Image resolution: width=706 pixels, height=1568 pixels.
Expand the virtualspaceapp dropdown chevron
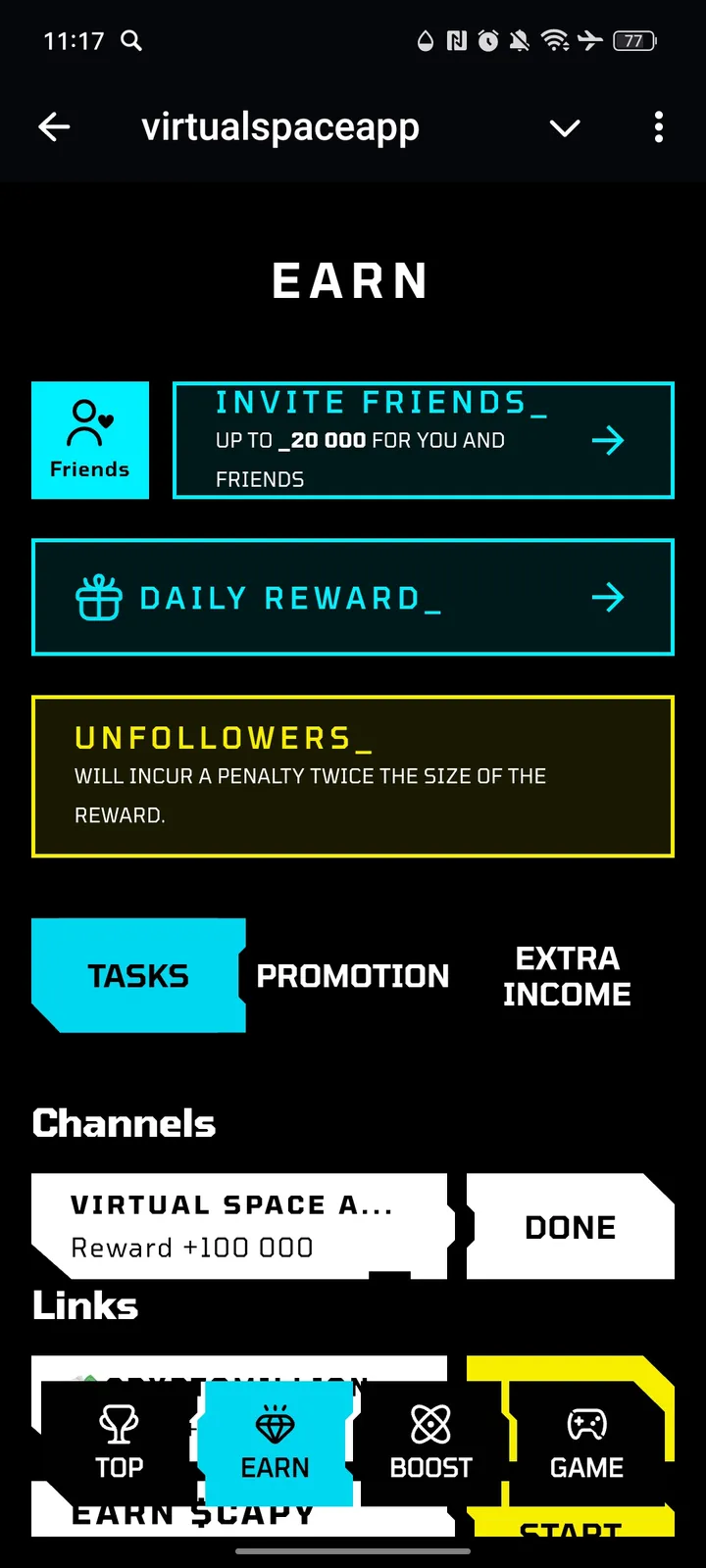tap(565, 127)
